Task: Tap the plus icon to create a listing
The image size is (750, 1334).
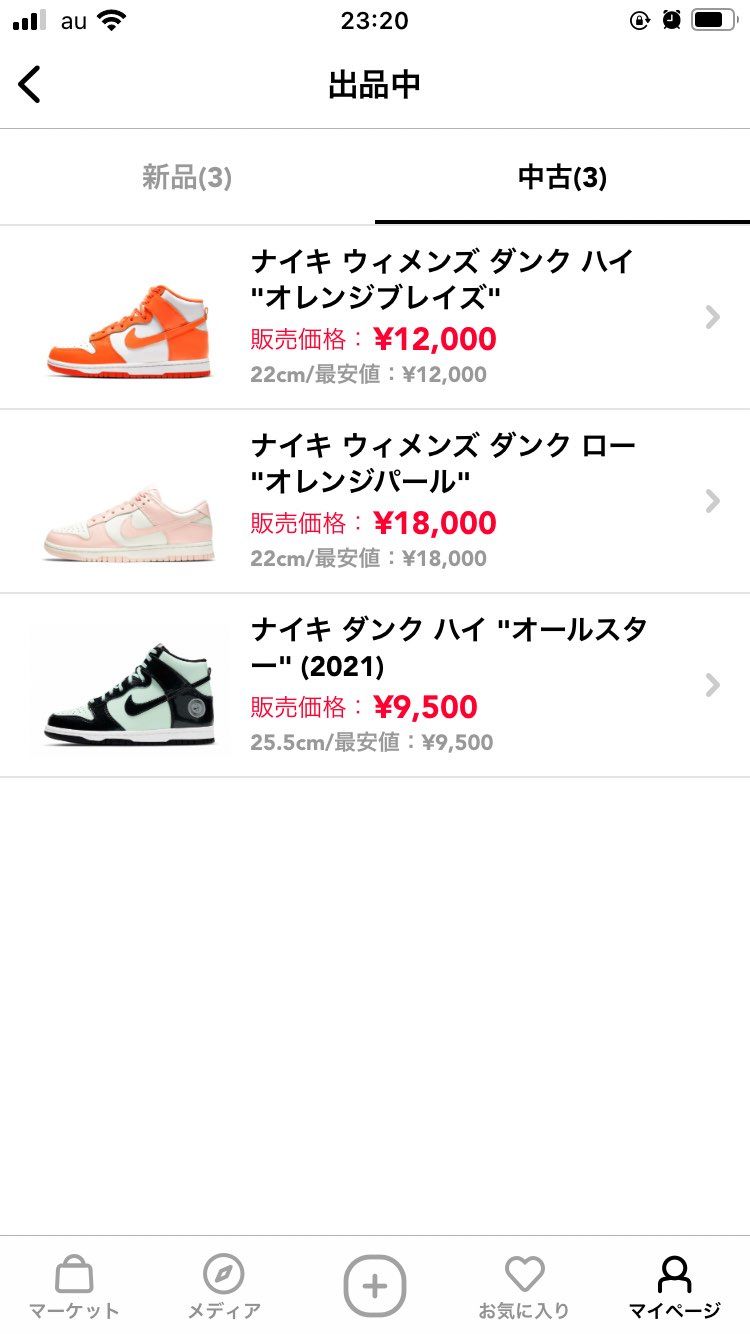Action: pyautogui.click(x=375, y=1288)
